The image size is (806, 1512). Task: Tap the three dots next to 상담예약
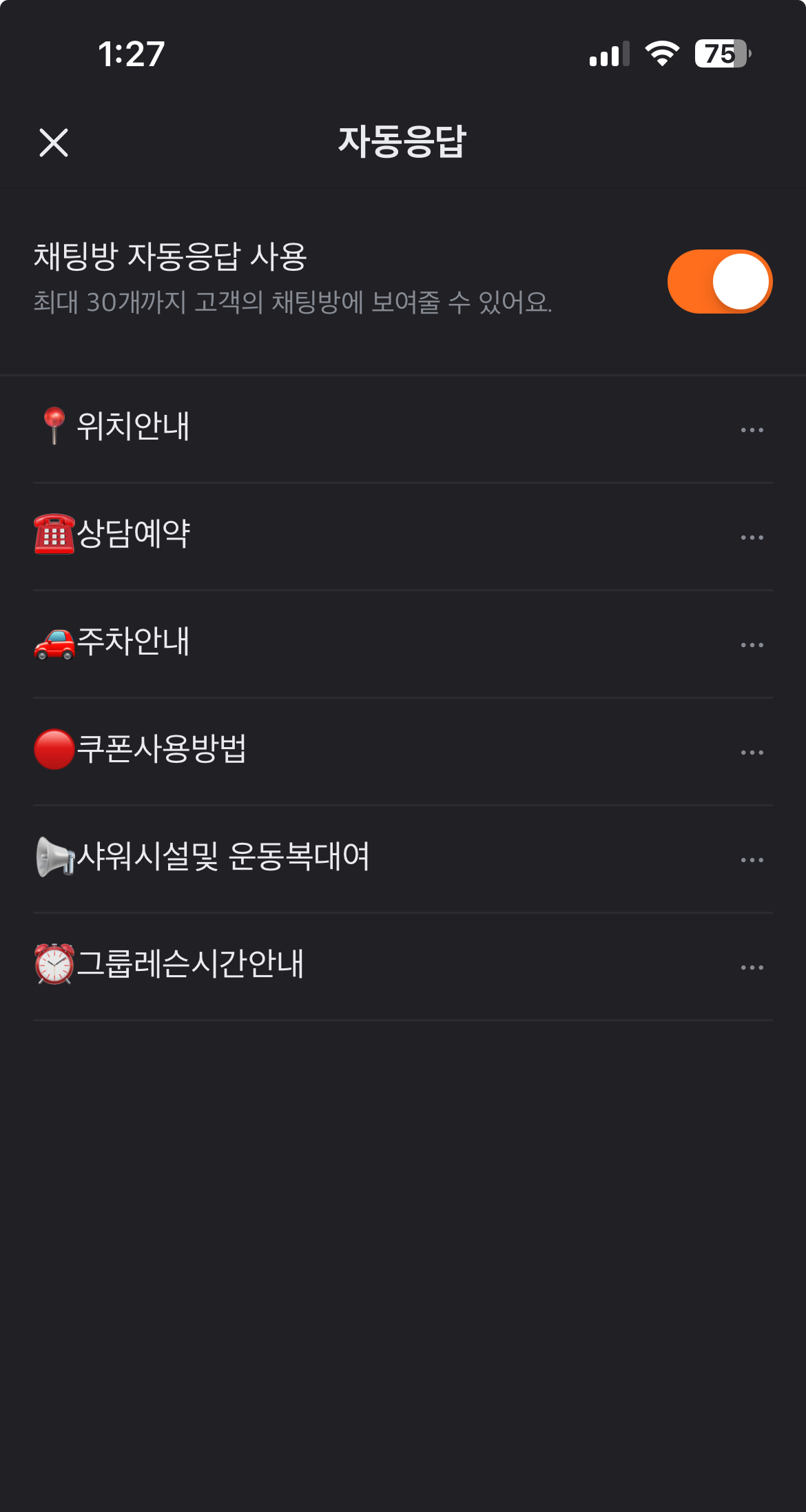[752, 538]
